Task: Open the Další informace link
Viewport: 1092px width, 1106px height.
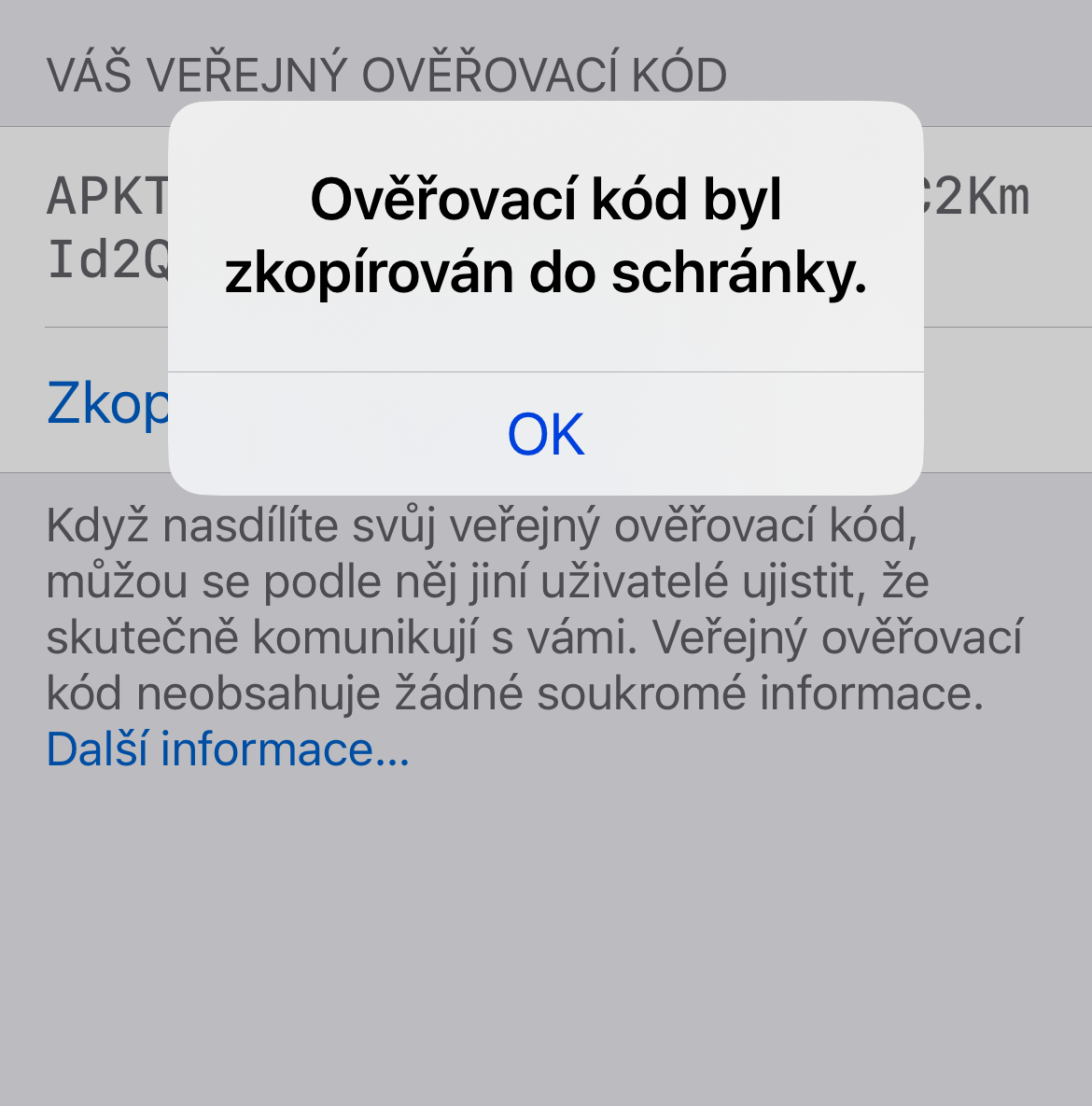Action: (228, 749)
